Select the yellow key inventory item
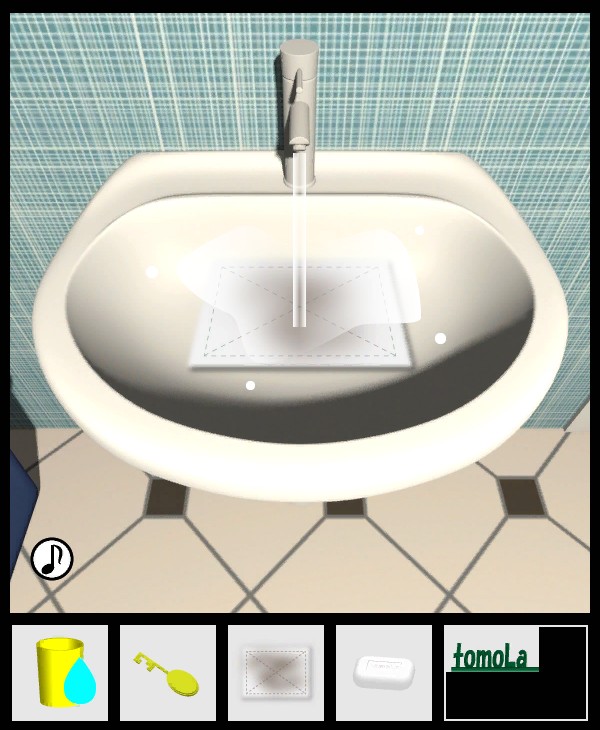Image resolution: width=600 pixels, height=730 pixels. pos(168,673)
